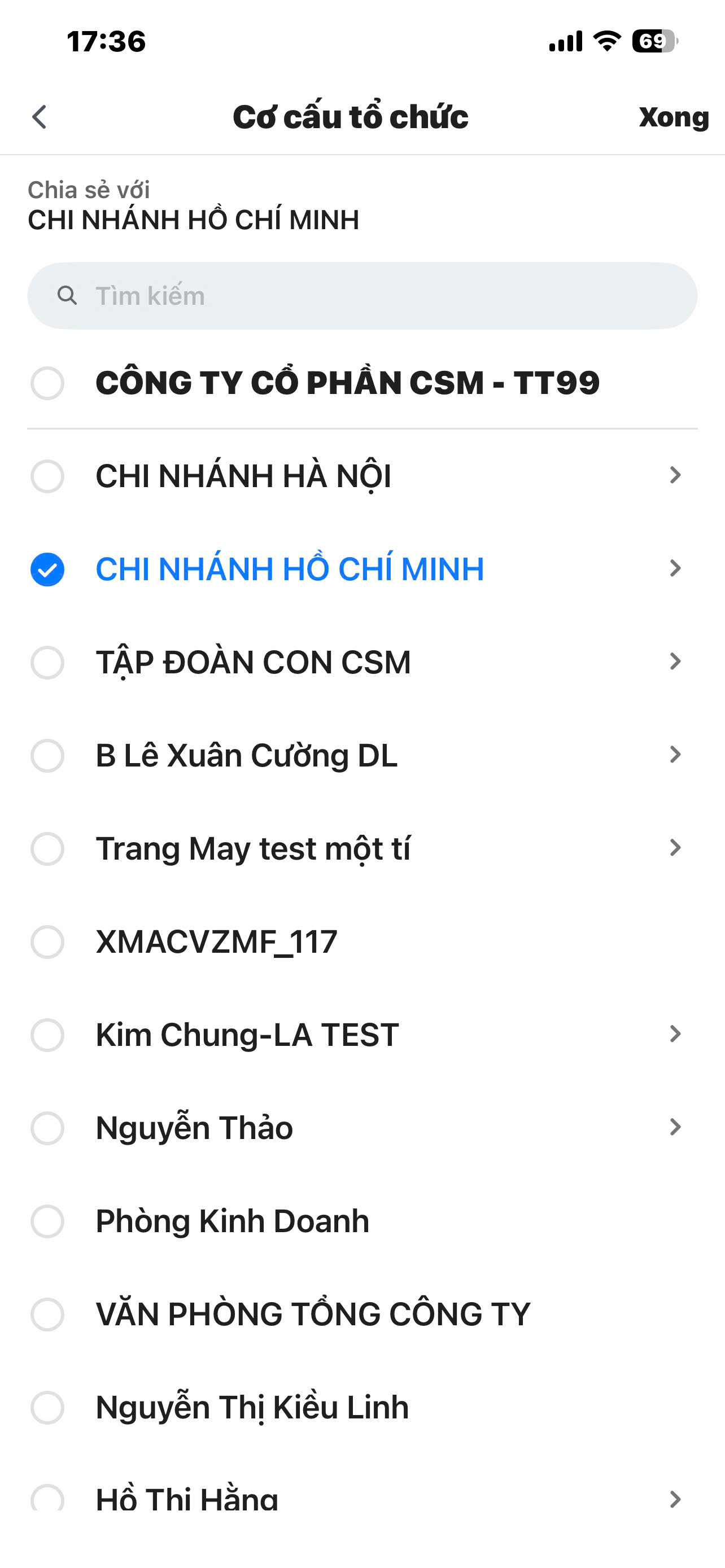The width and height of the screenshot is (725, 1568).
Task: Expand TẬP ĐOÀN CON CSM sub-units
Action: point(675,662)
